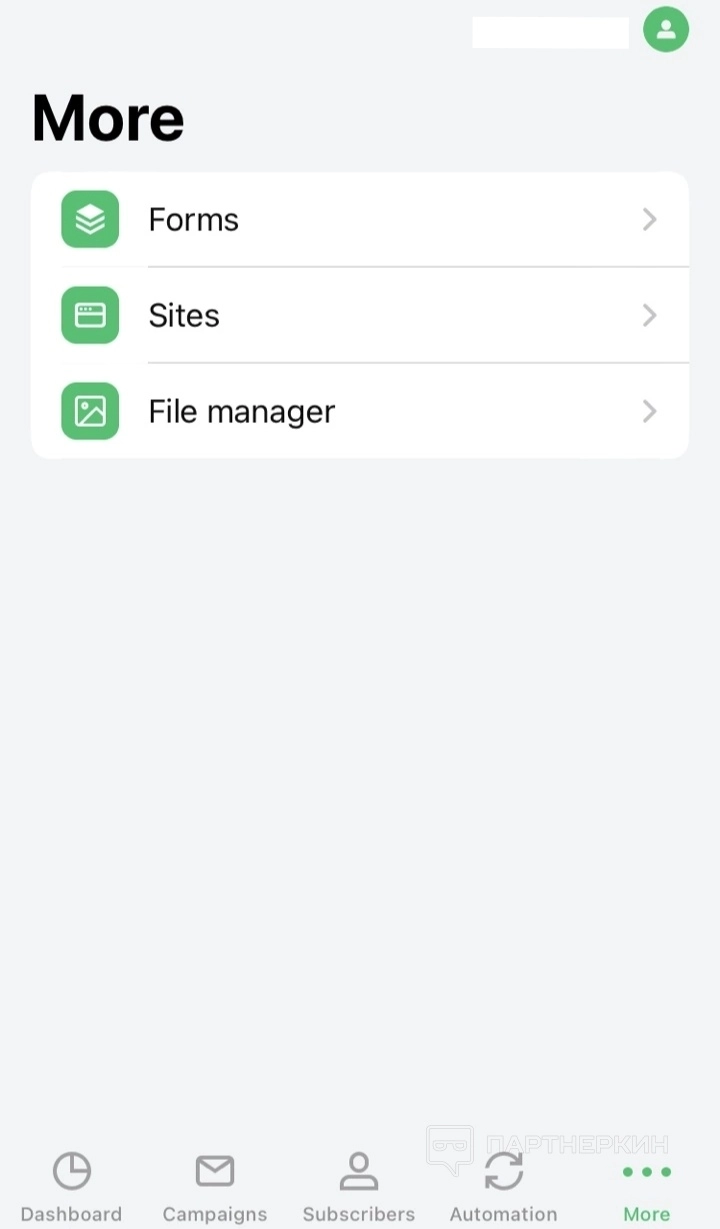Open the File manager
The width and height of the screenshot is (720, 1229).
point(360,411)
